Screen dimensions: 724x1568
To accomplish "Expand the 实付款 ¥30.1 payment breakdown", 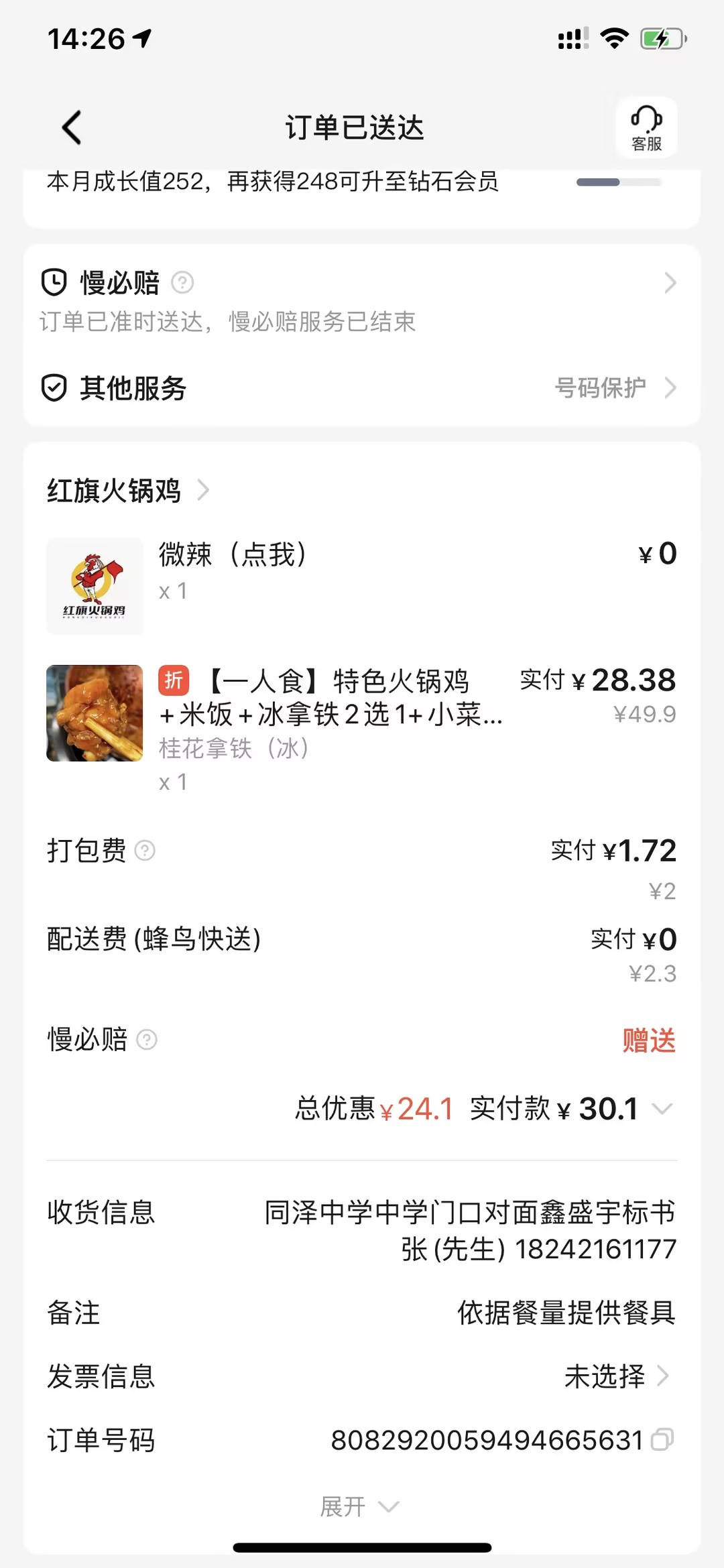I will (x=662, y=1109).
